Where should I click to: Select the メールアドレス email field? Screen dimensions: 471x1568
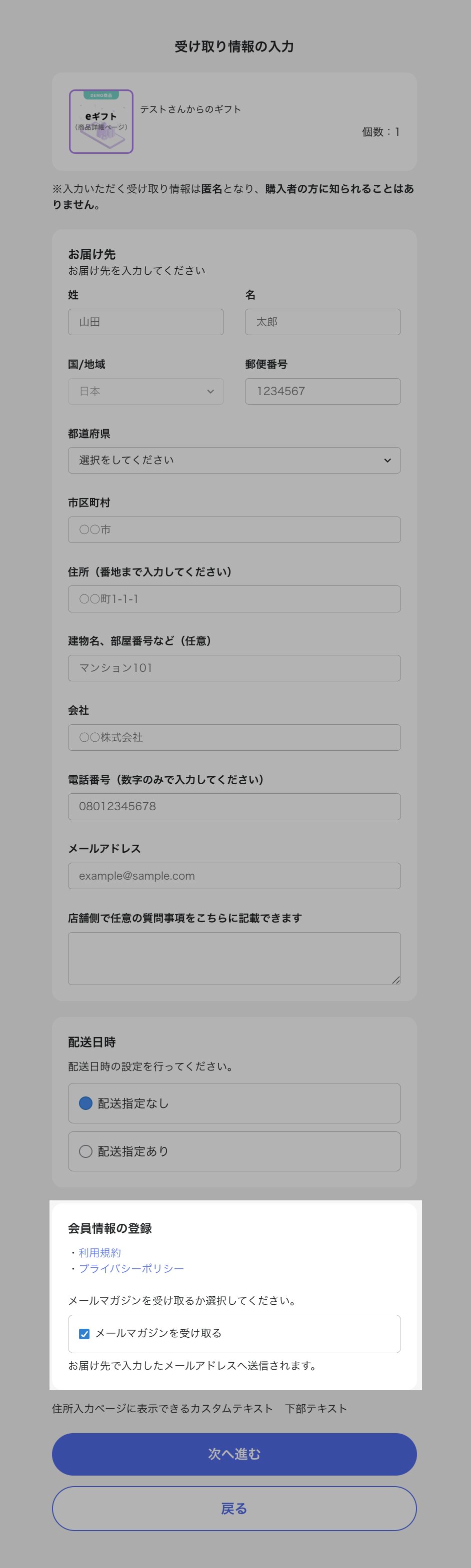pyautogui.click(x=234, y=876)
